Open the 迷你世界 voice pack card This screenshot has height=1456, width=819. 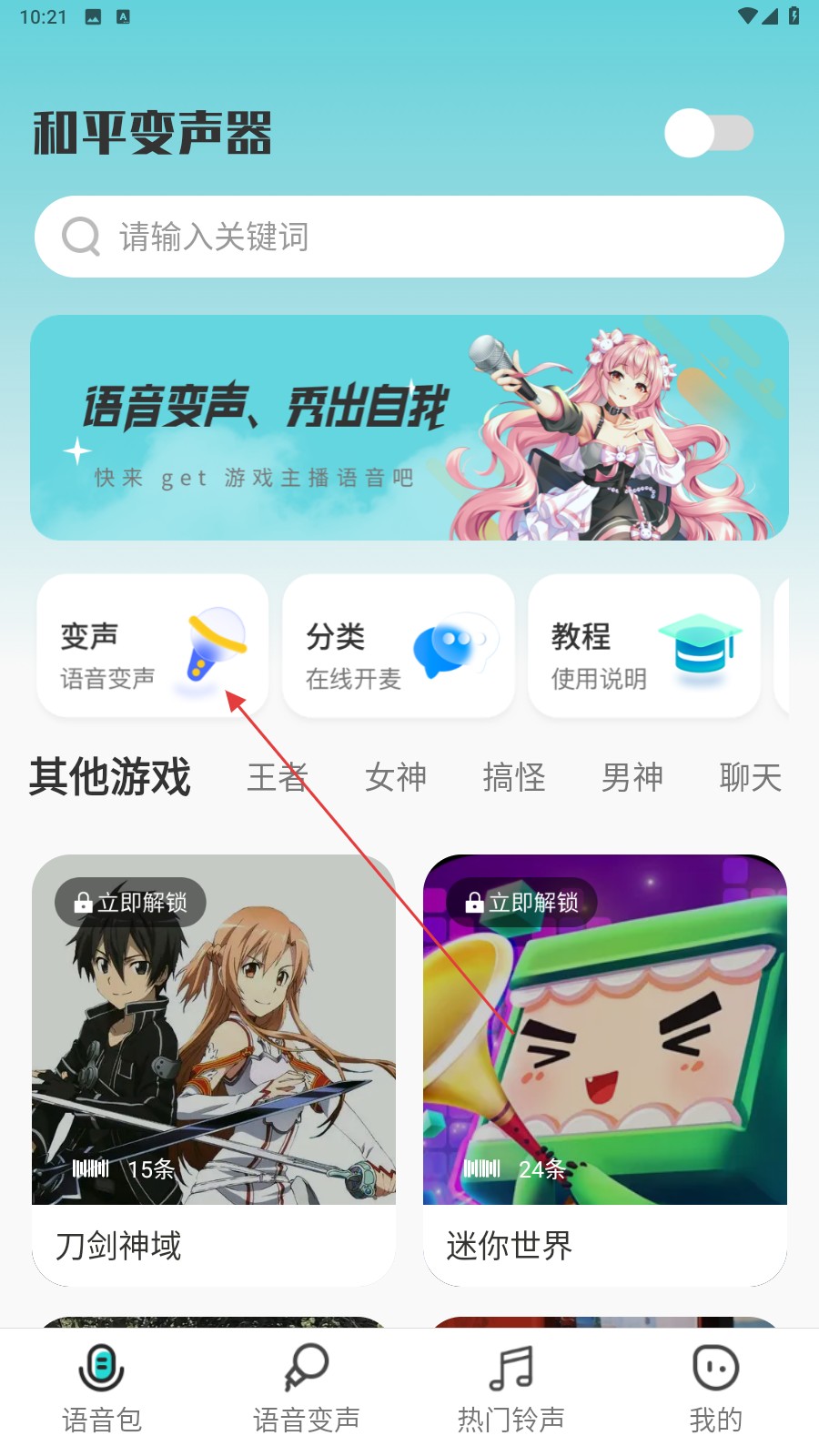(605, 1069)
